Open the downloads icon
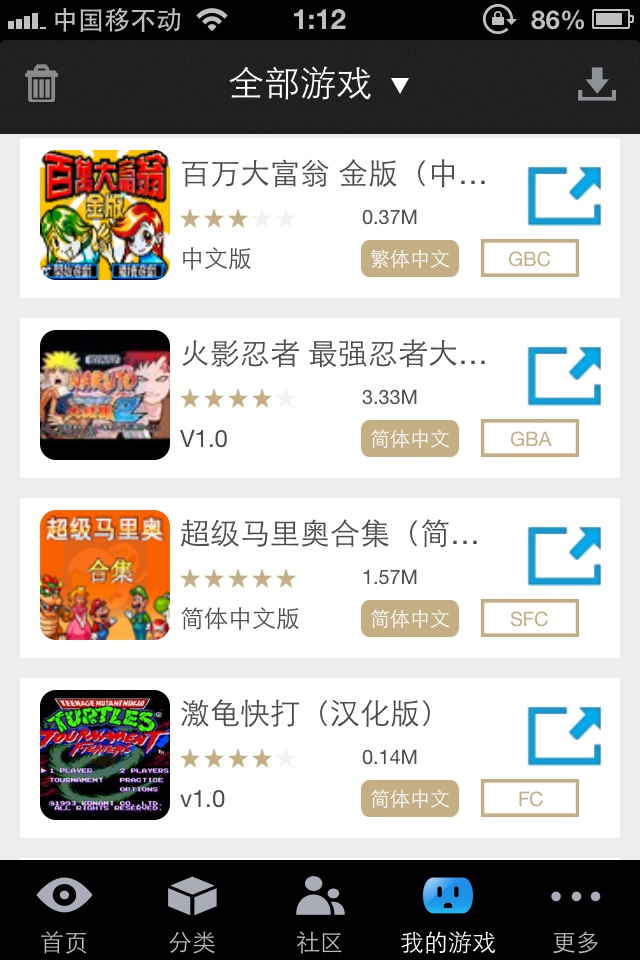 (596, 84)
